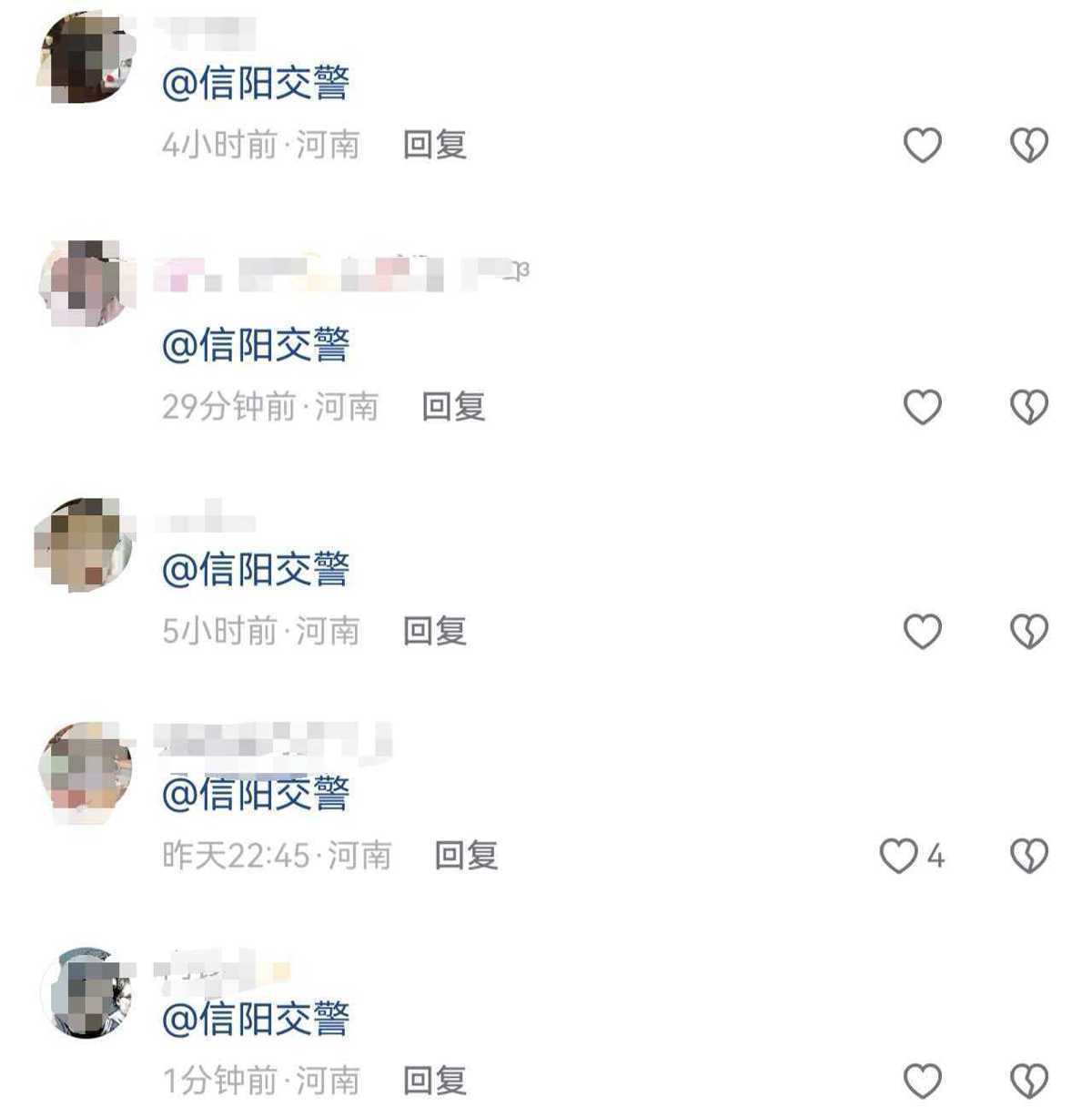
Task: Reply to the 1分钟前 comment
Action: pos(435,1081)
